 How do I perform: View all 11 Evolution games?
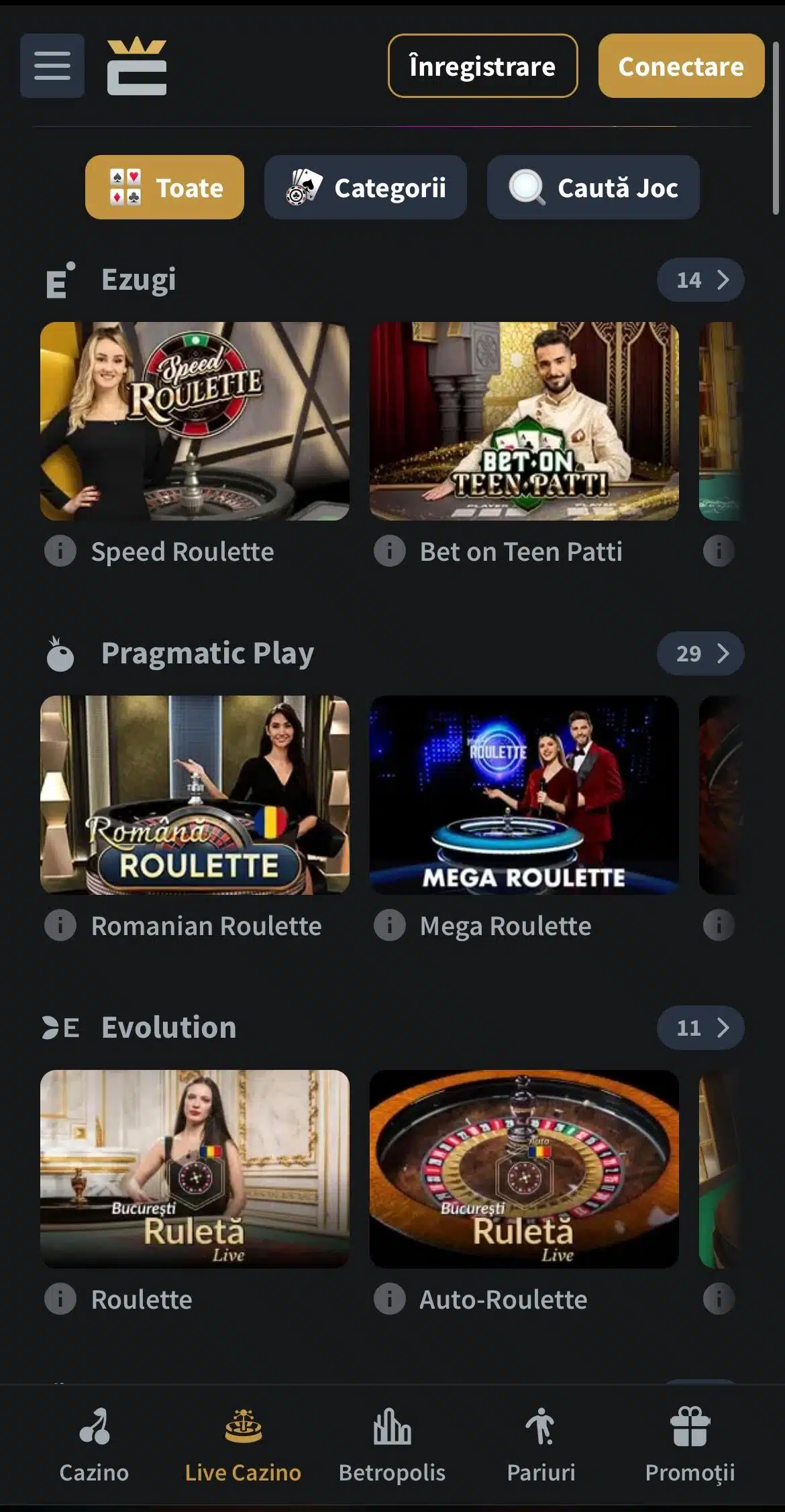pyautogui.click(x=700, y=1028)
